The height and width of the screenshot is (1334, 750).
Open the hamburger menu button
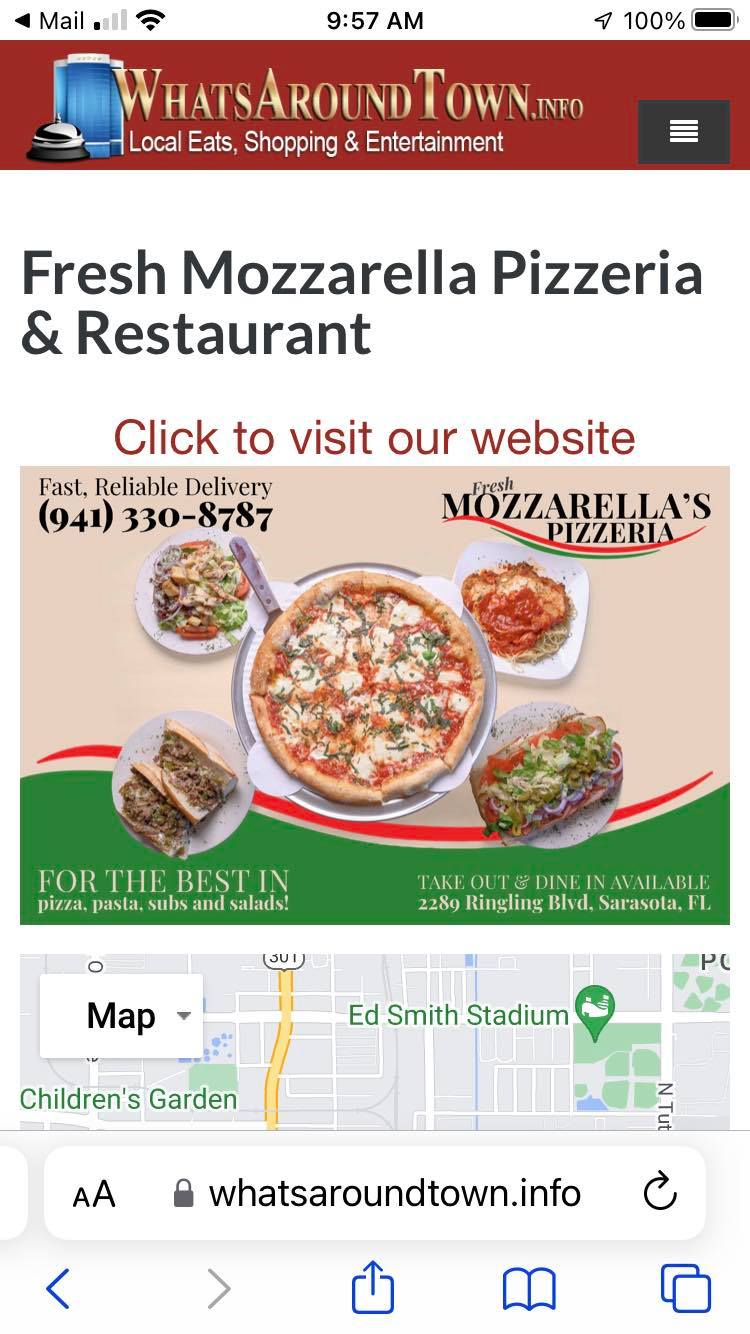pyautogui.click(x=684, y=132)
